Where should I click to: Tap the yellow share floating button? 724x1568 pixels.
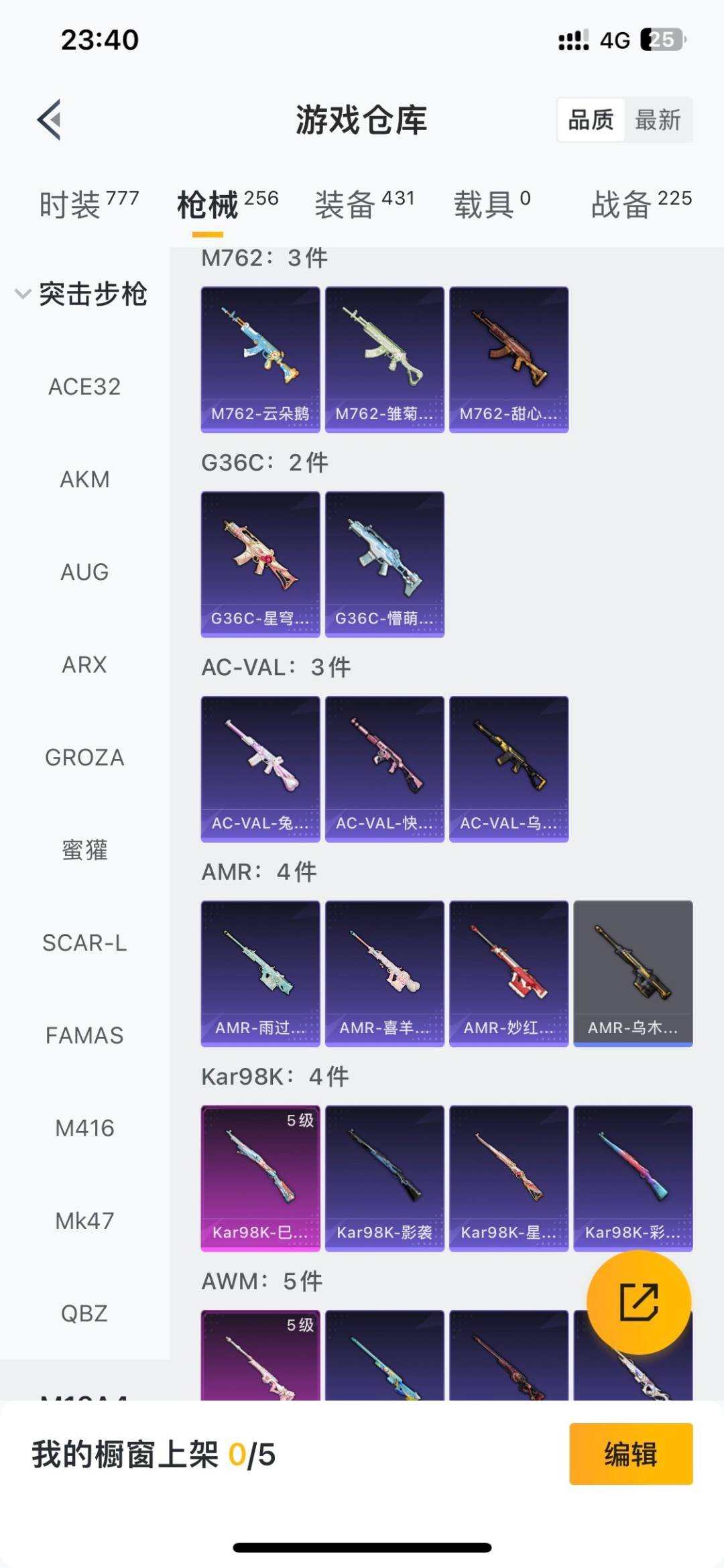(x=638, y=1301)
